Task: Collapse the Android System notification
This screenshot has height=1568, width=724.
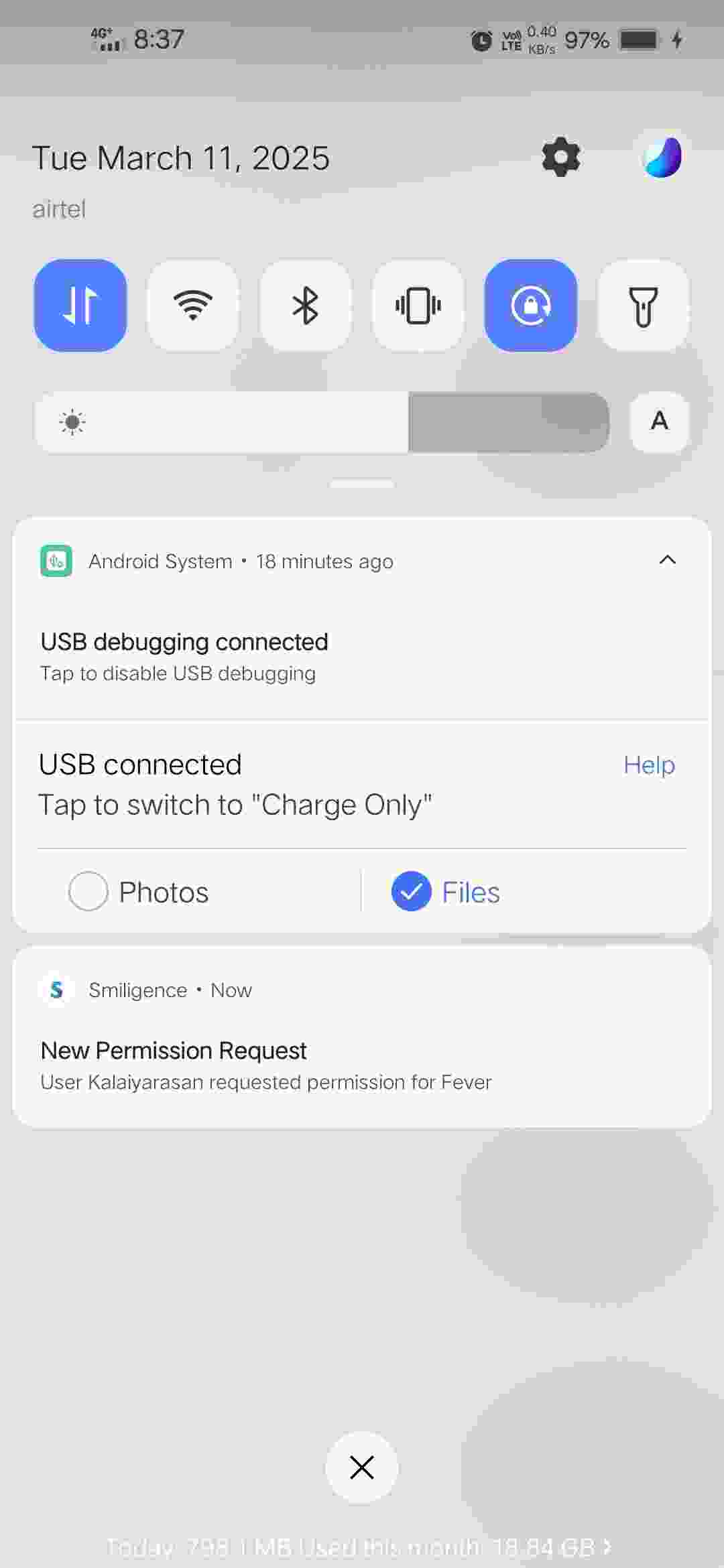Action: click(x=668, y=560)
